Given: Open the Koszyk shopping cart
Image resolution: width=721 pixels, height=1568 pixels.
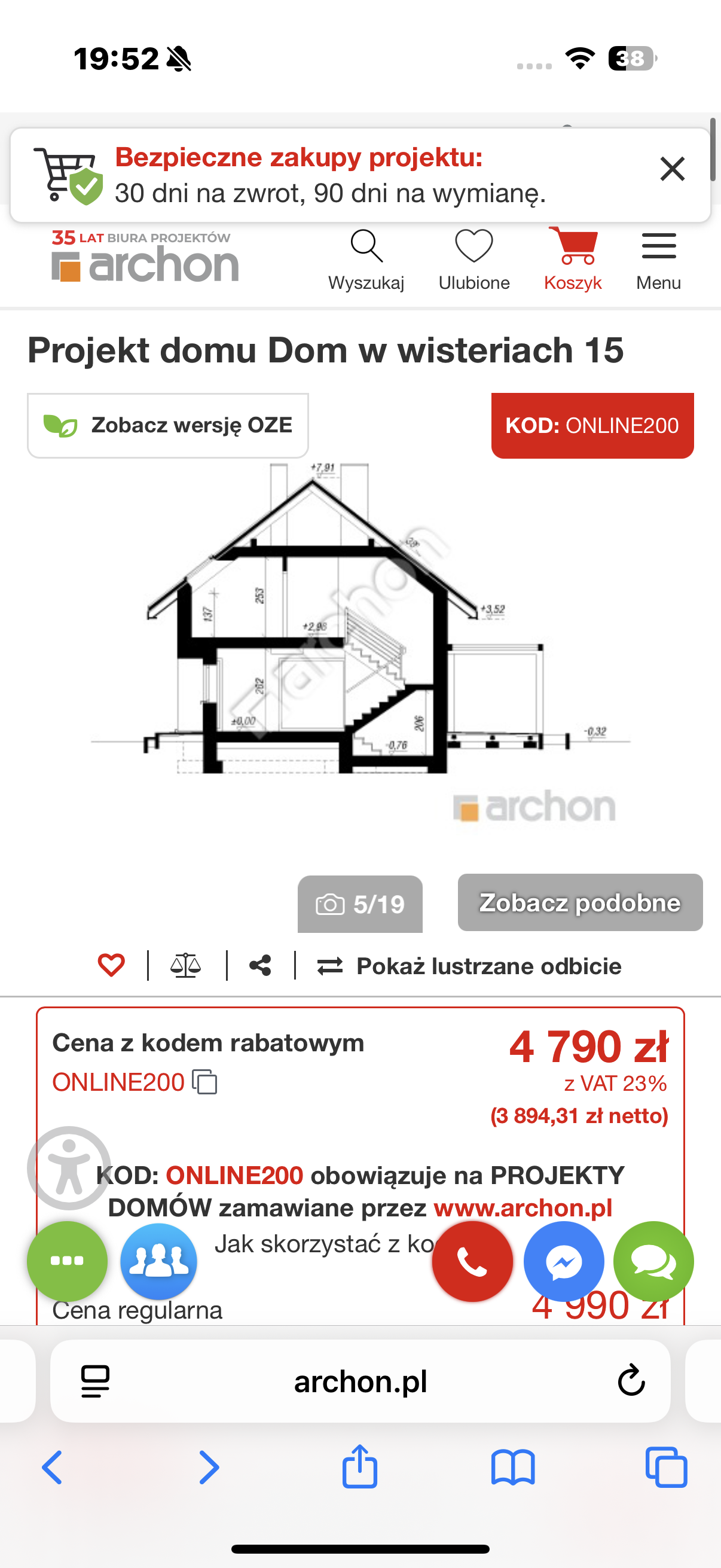Looking at the screenshot, I should 573,260.
